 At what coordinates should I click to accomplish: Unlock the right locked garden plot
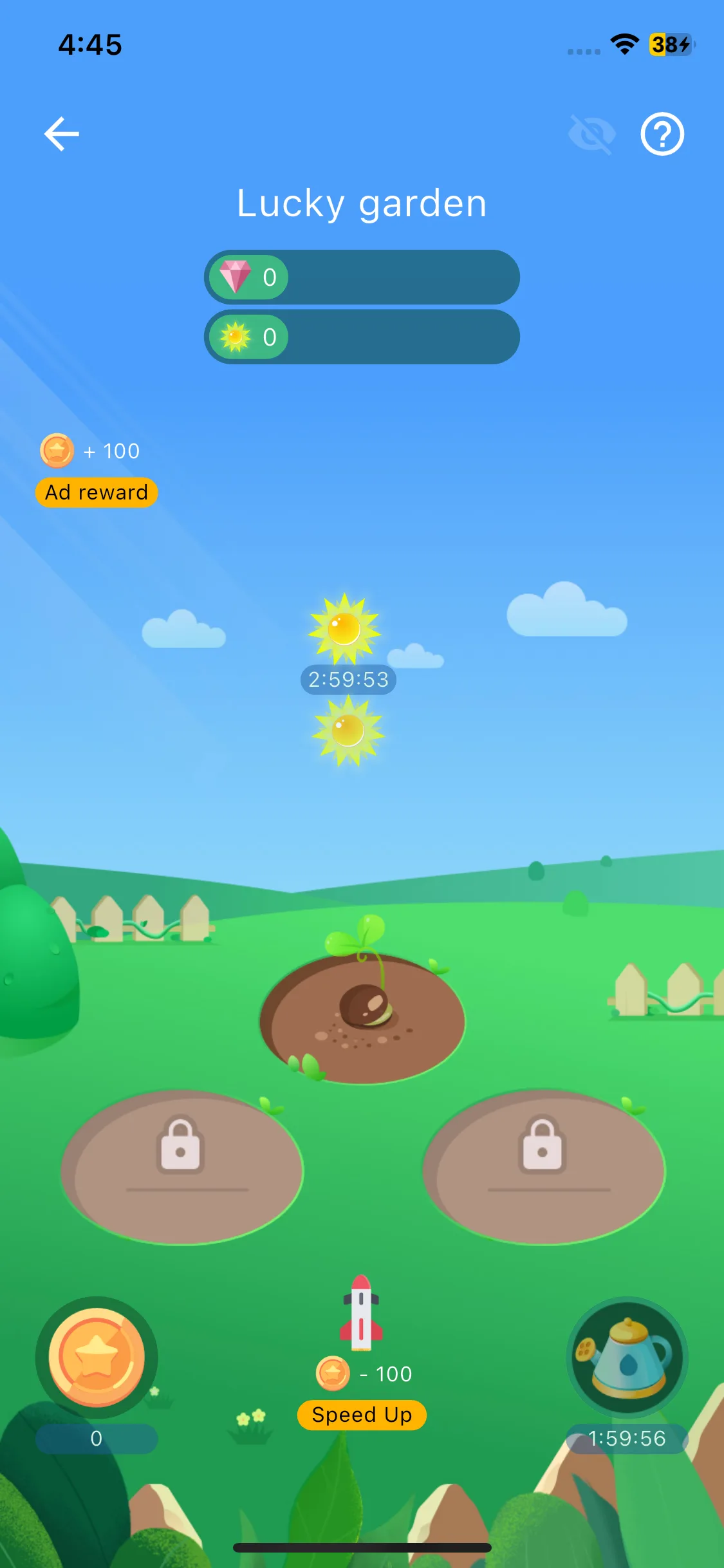pos(544,1166)
